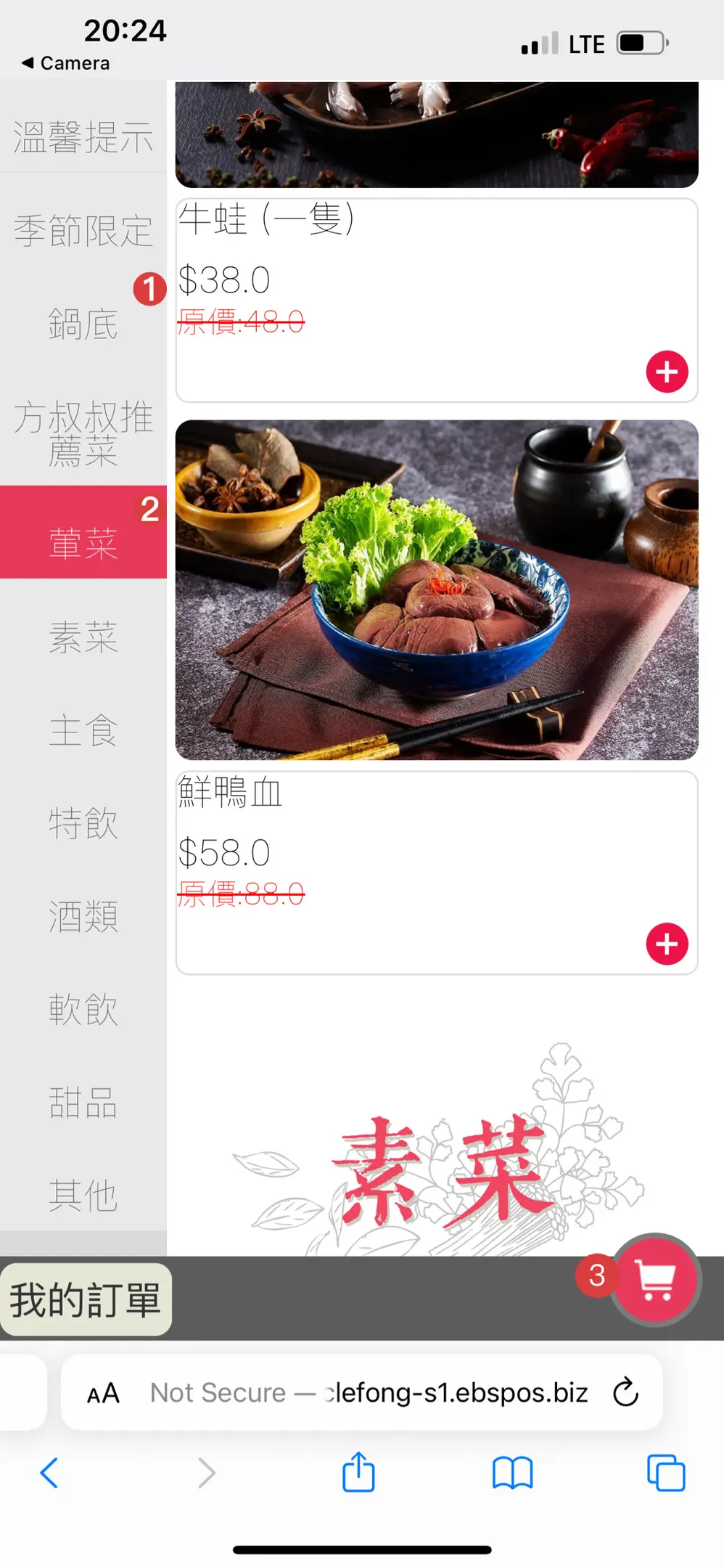Switch to the 主食 category
This screenshot has height=1568, width=724.
click(83, 730)
